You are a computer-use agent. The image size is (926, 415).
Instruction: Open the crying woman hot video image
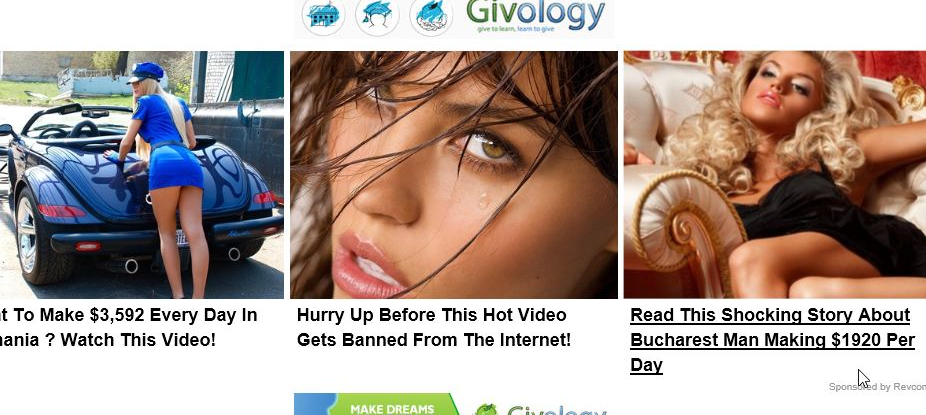pyautogui.click(x=453, y=175)
